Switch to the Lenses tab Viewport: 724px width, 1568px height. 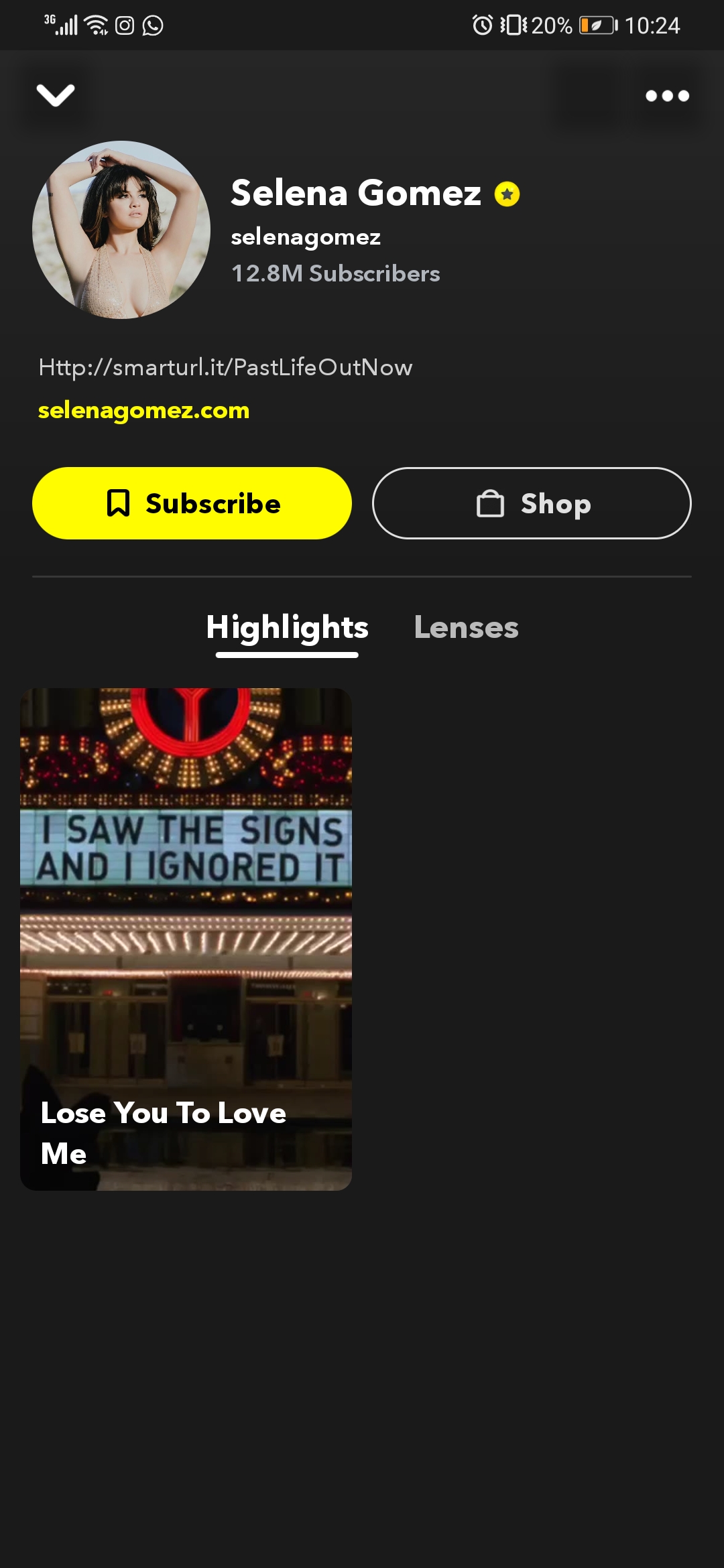coord(466,628)
